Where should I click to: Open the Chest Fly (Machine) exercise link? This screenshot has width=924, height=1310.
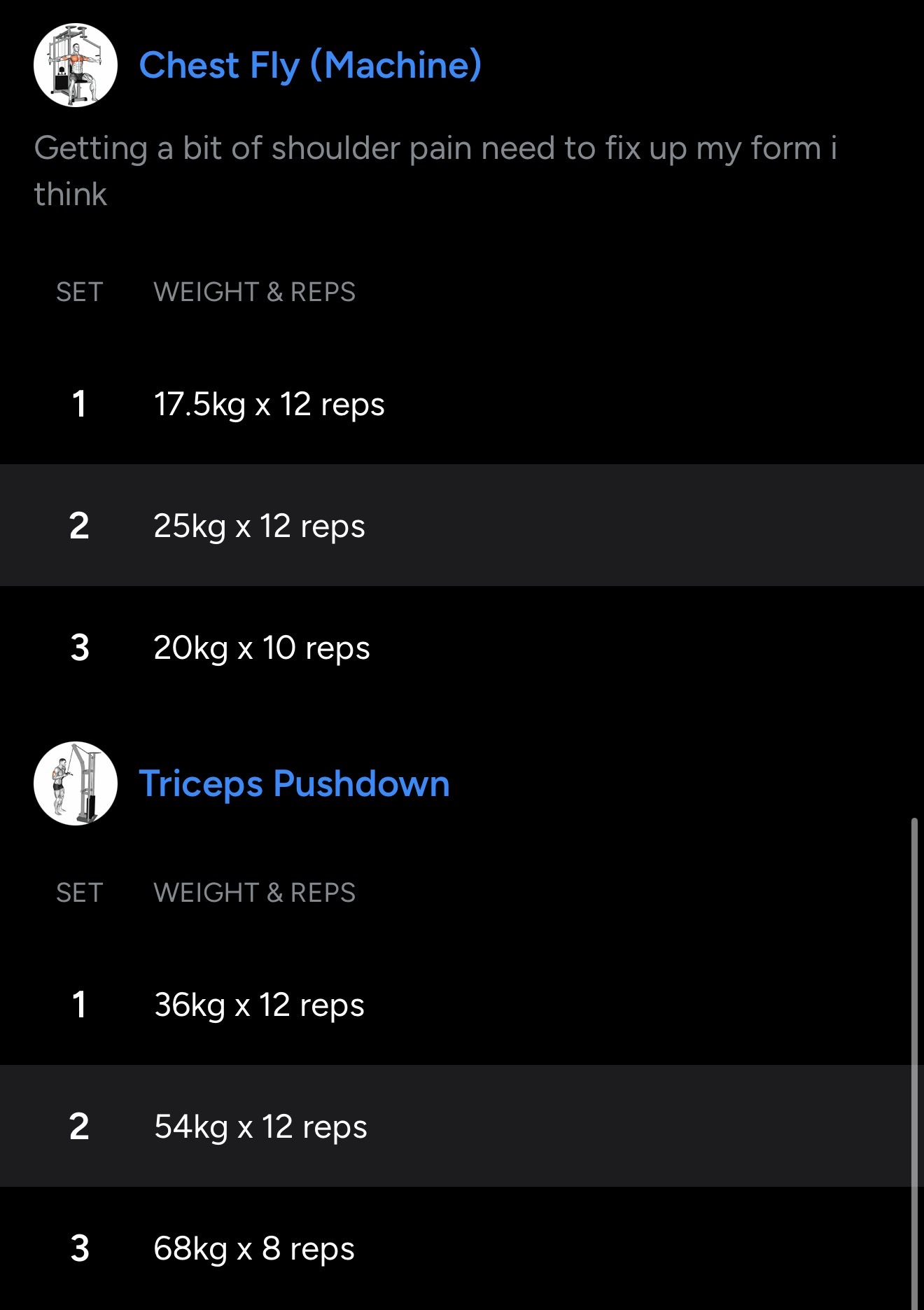point(309,66)
